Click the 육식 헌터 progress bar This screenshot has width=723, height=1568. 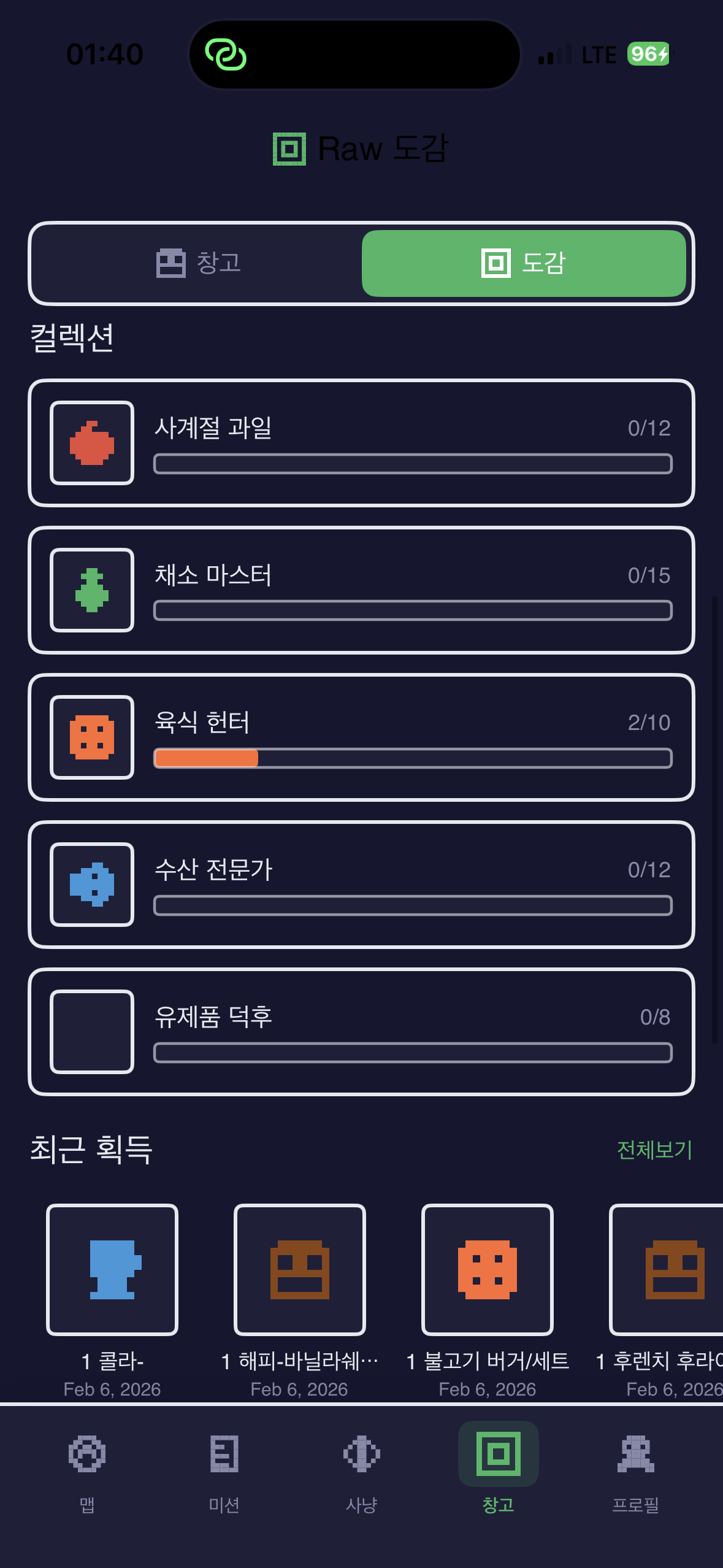click(x=412, y=759)
